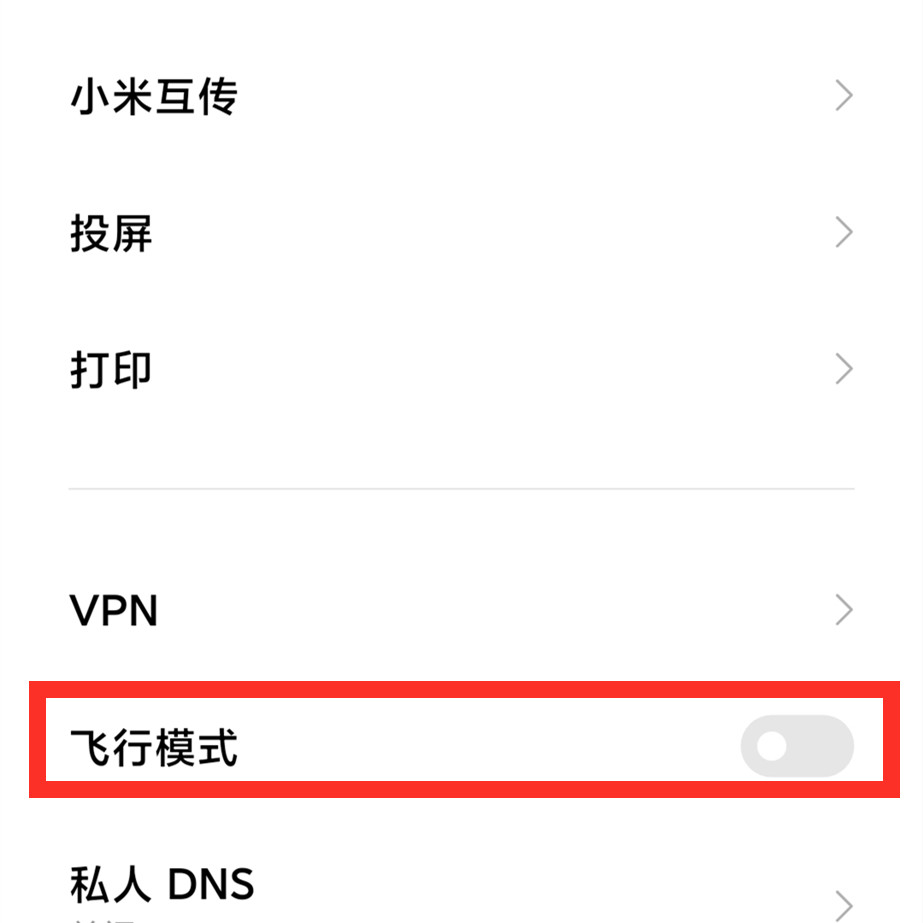Image resolution: width=923 pixels, height=923 pixels.
Task: Open the 投屏 screen casting row
Action: click(x=460, y=234)
